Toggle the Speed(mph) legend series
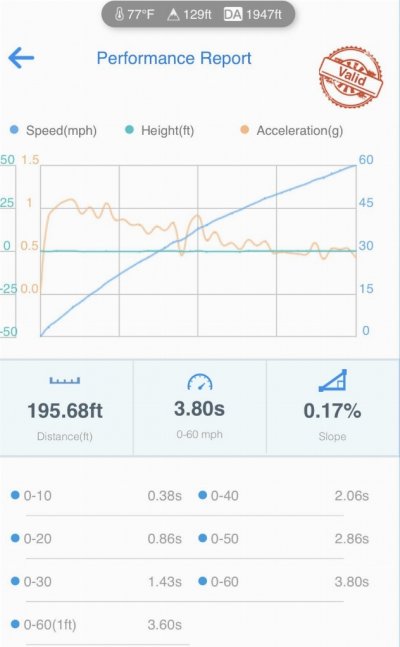The width and height of the screenshot is (400, 647). click(x=53, y=130)
